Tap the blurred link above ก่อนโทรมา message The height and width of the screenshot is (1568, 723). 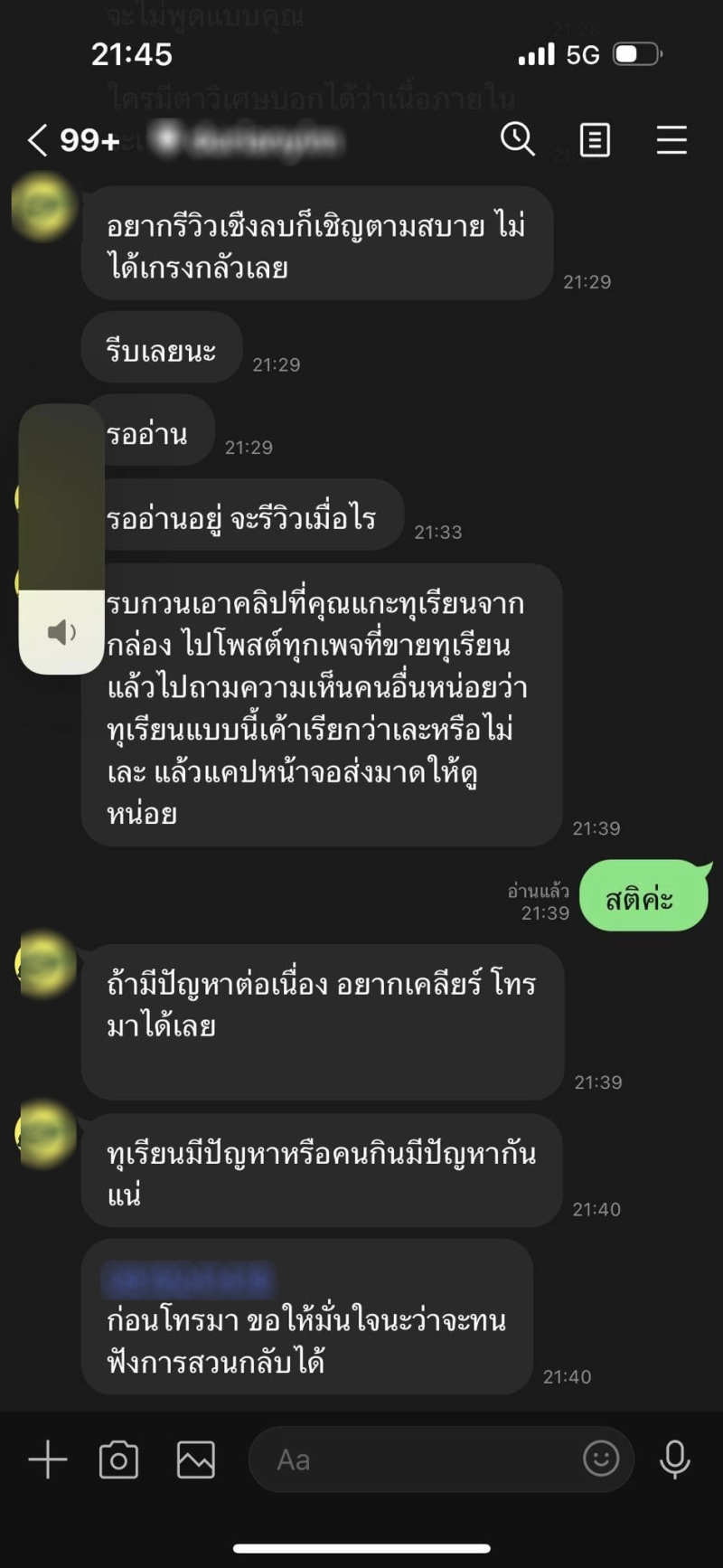click(x=188, y=1279)
